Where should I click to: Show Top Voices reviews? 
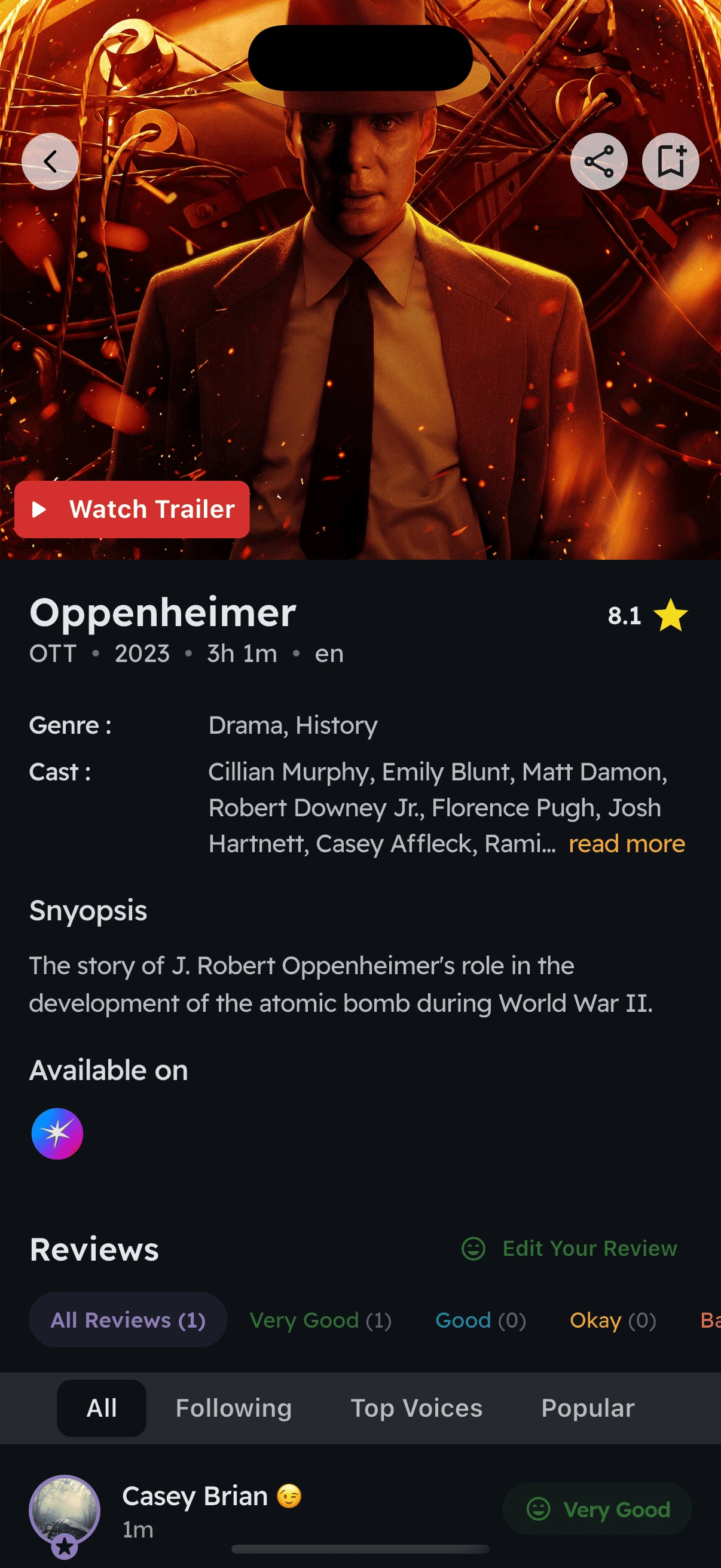pos(416,1408)
